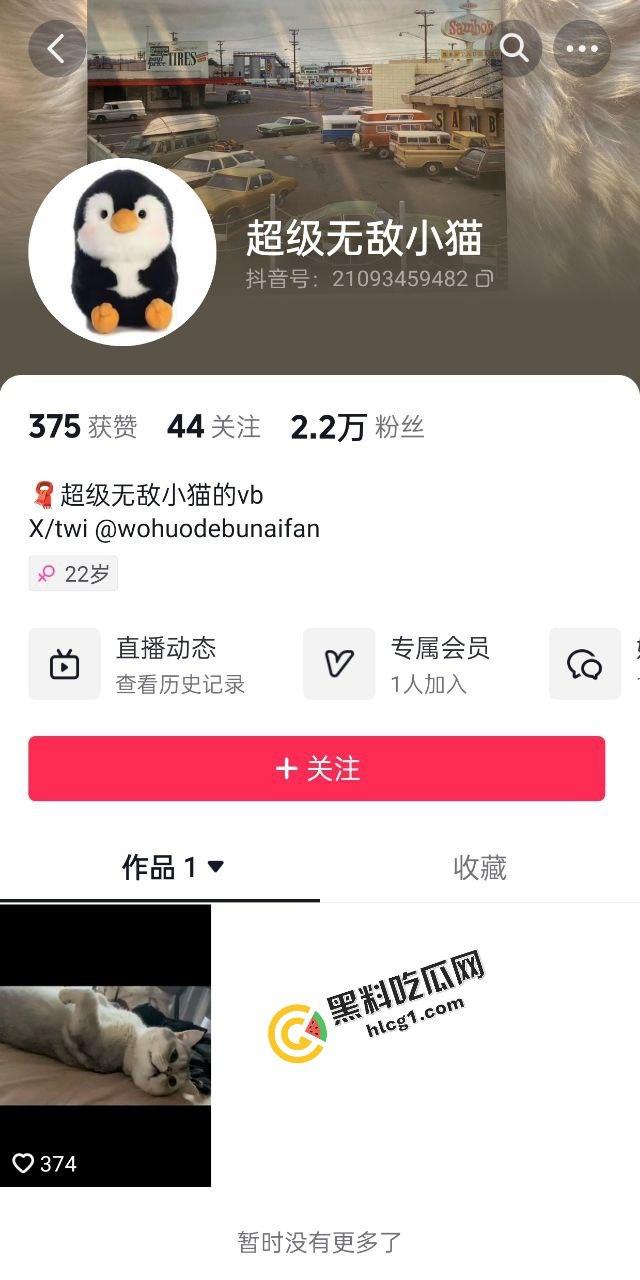Open the cat video with 374 likes
The width and height of the screenshot is (640, 1280).
click(105, 1045)
